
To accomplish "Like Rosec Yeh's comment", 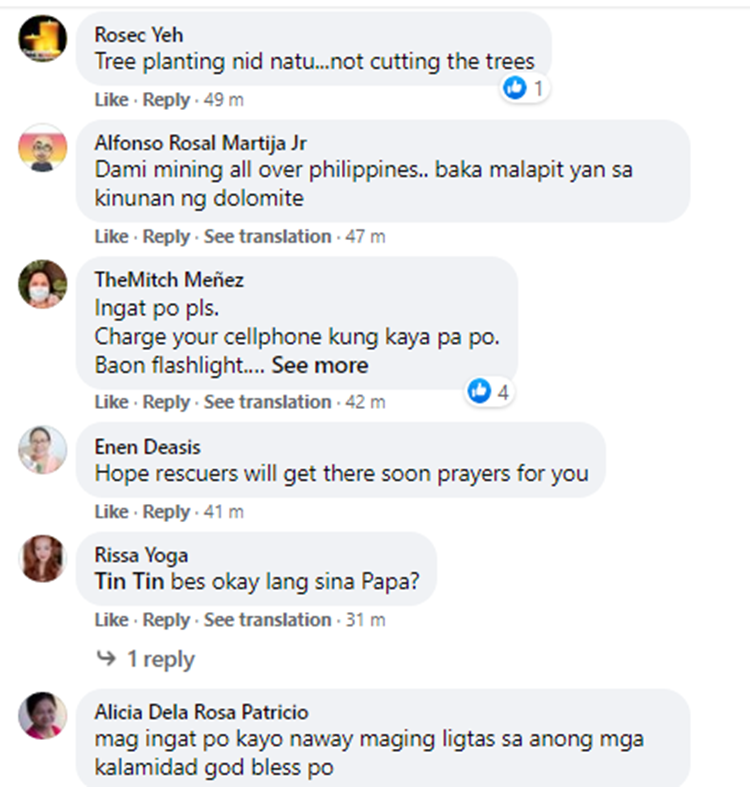I will [111, 100].
